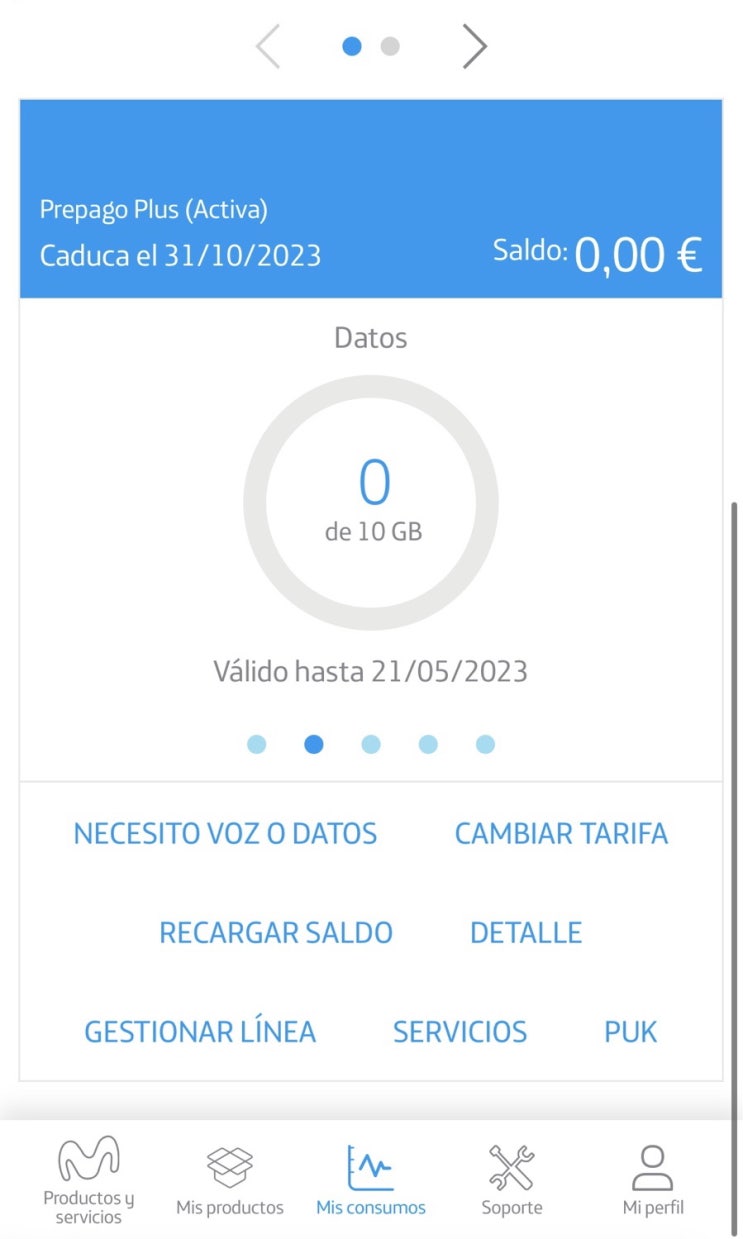Open the Mis productos tab
743x1239 pixels.
(x=230, y=1180)
